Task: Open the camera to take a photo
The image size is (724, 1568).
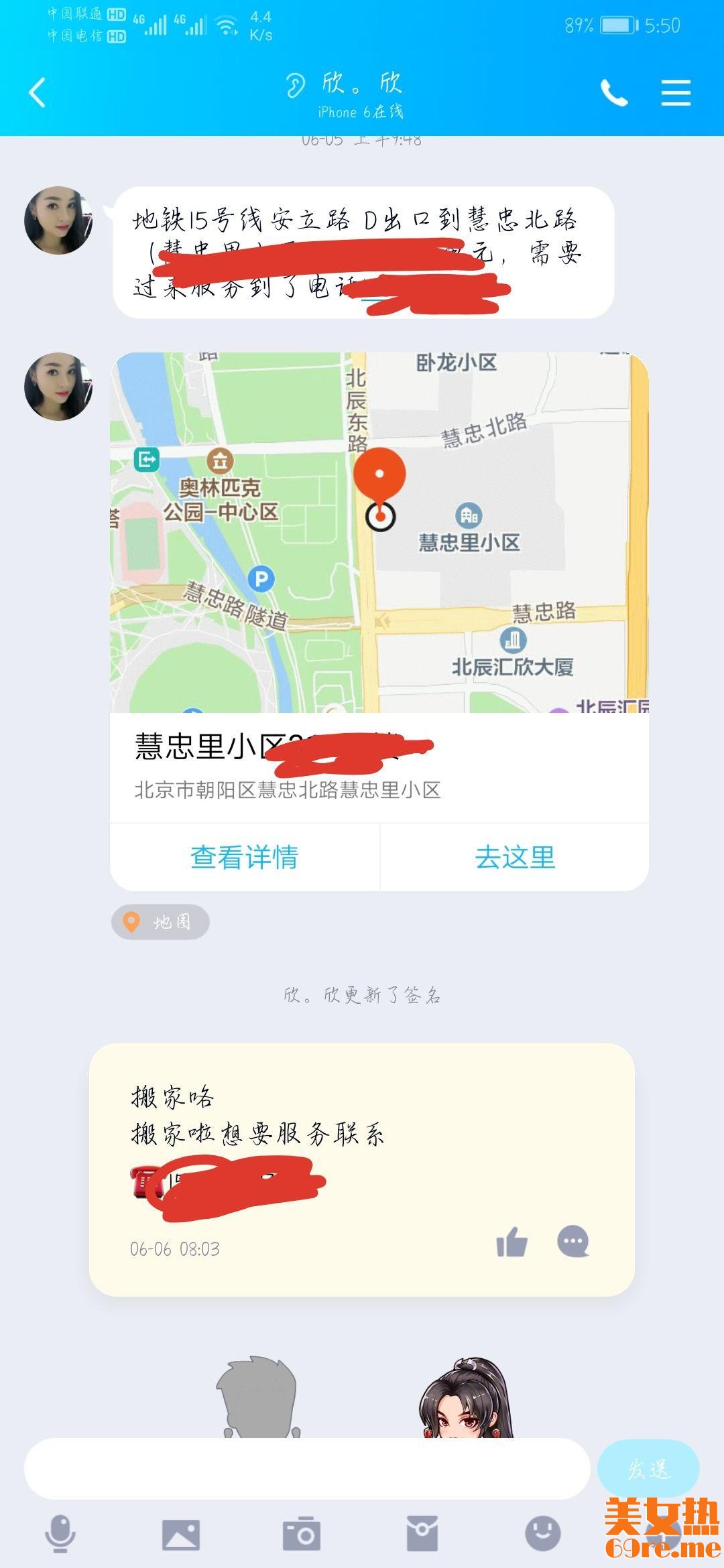Action: (302, 1533)
